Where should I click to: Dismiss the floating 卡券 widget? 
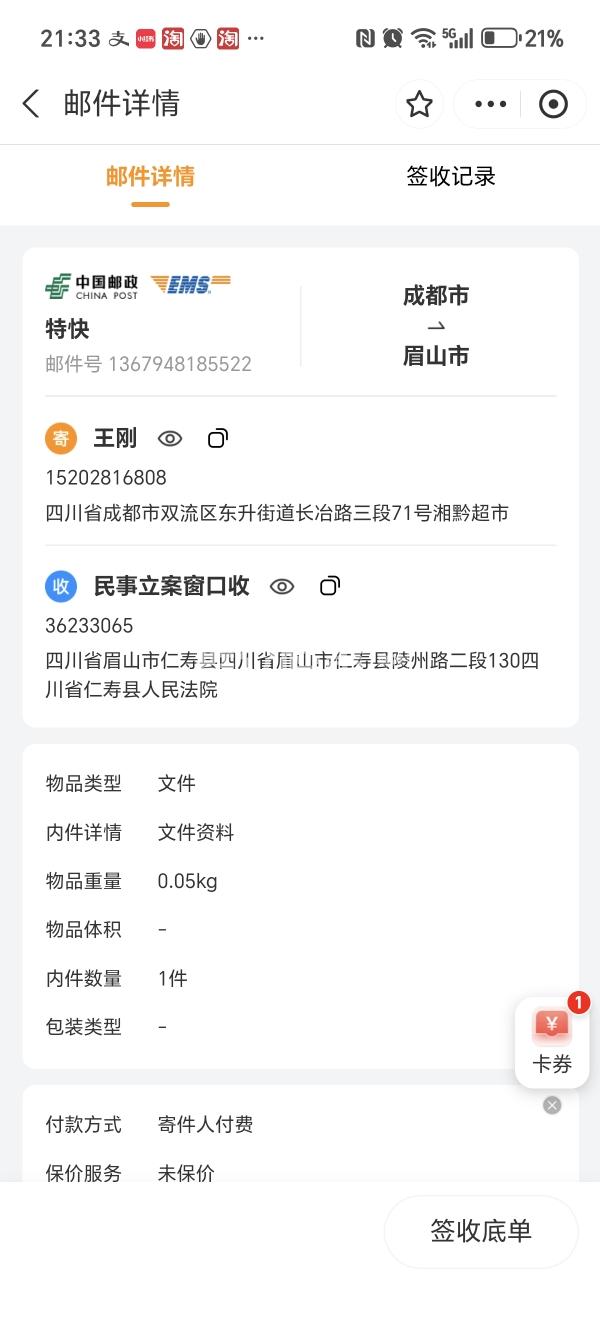coord(552,1105)
